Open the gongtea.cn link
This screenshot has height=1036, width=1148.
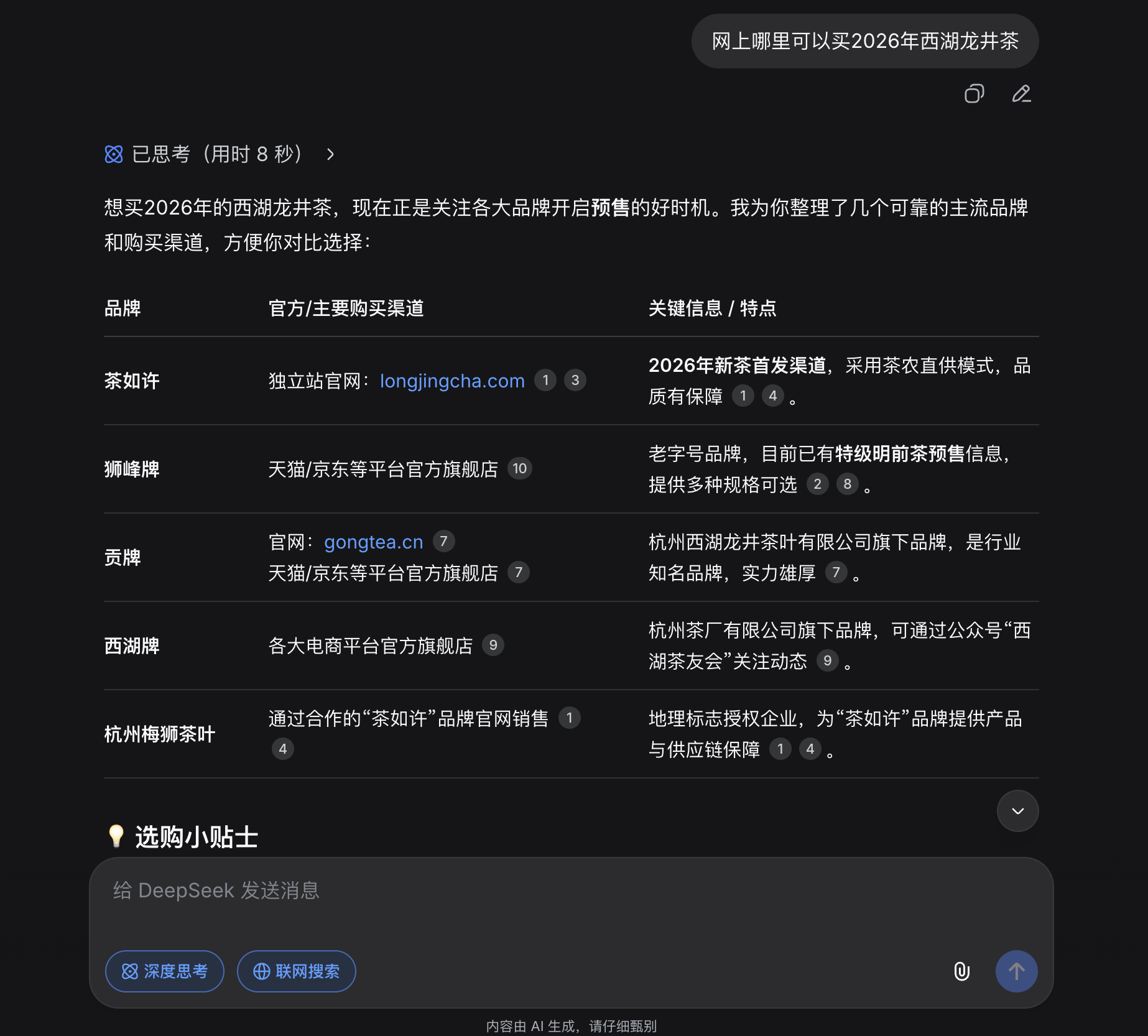[373, 542]
